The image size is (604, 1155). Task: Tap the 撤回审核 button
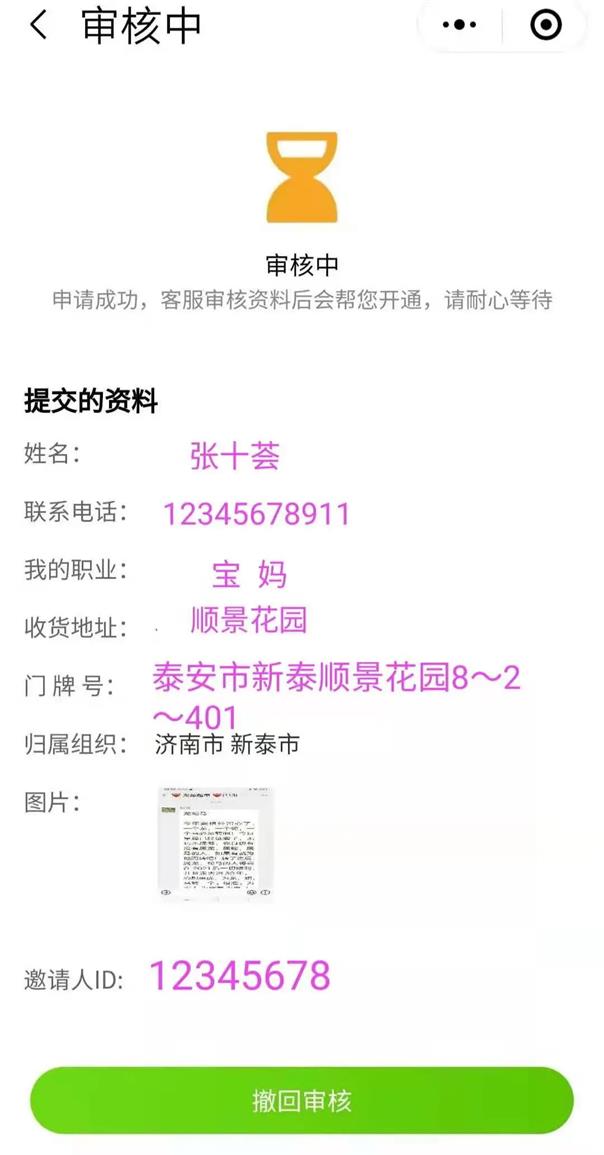point(301,1101)
